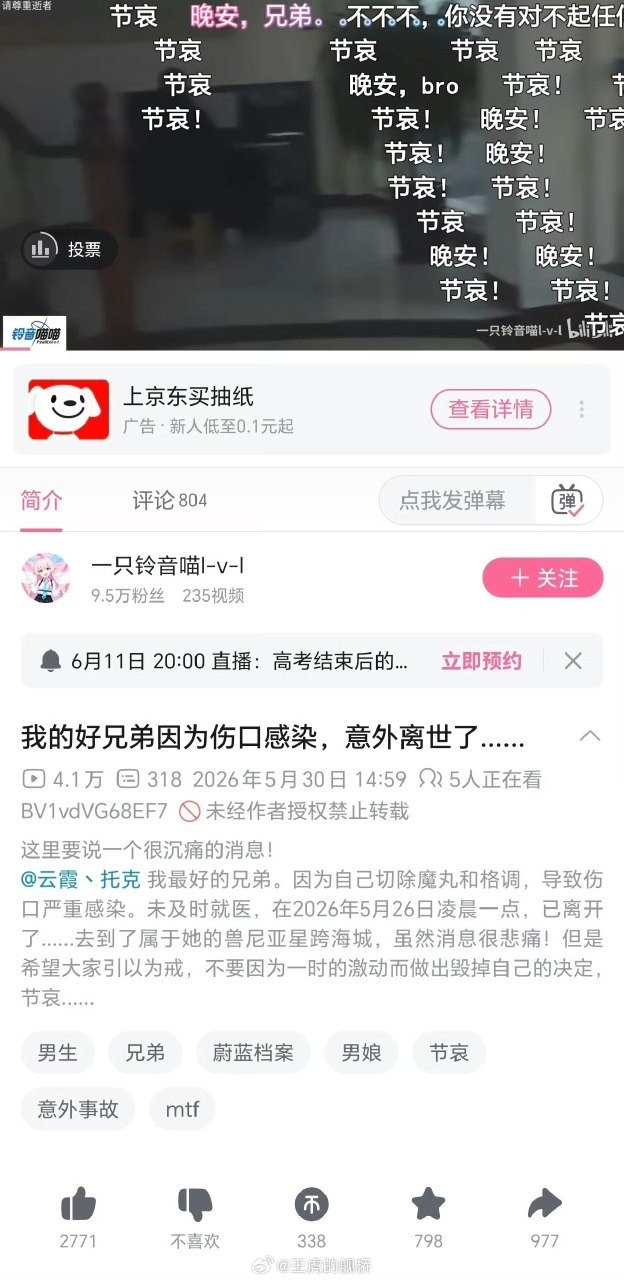Screen dimensions: 624x1280
Task: Open the 意外事故 tag chip
Action: coord(78,1109)
